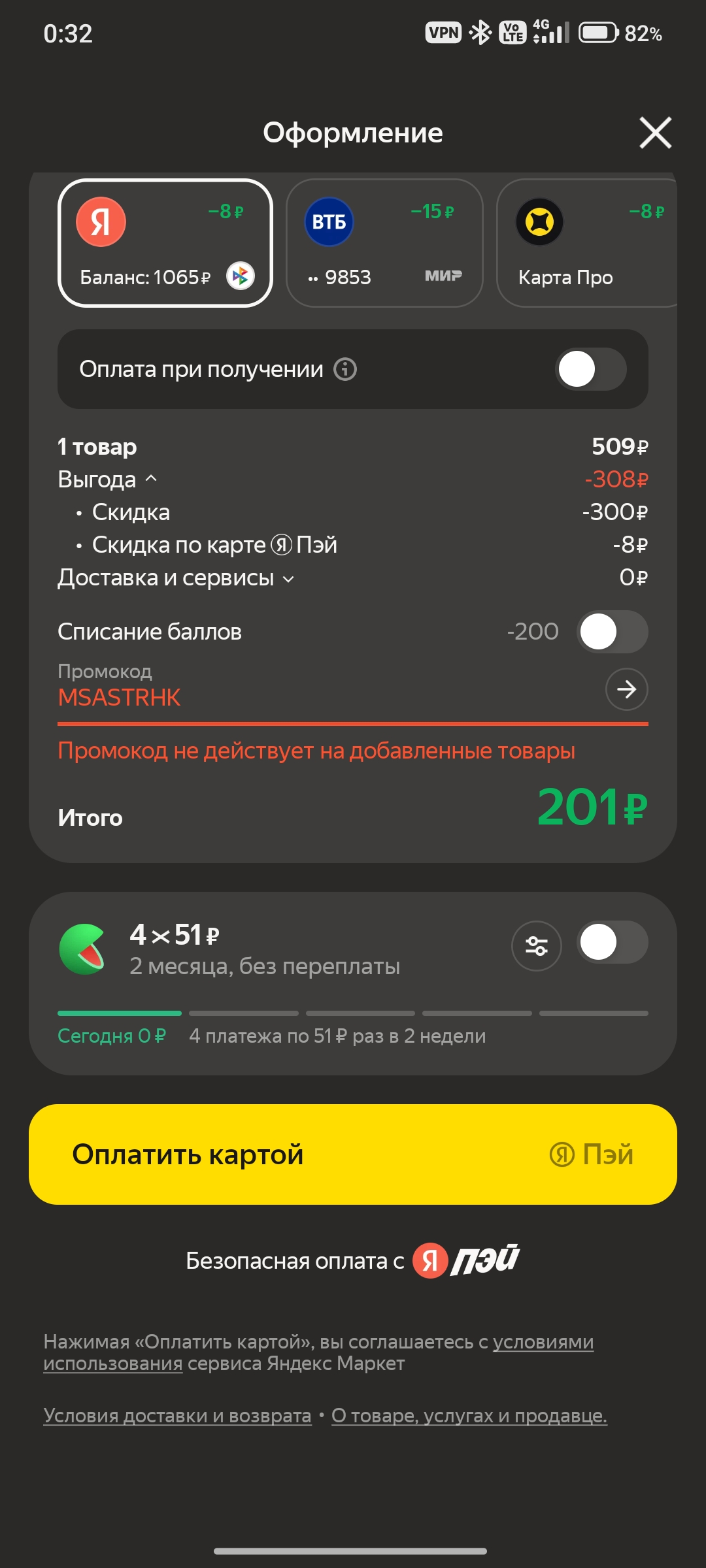The height and width of the screenshot is (1568, 706).
Task: Enable Оплата при получении switch
Action: (x=590, y=369)
